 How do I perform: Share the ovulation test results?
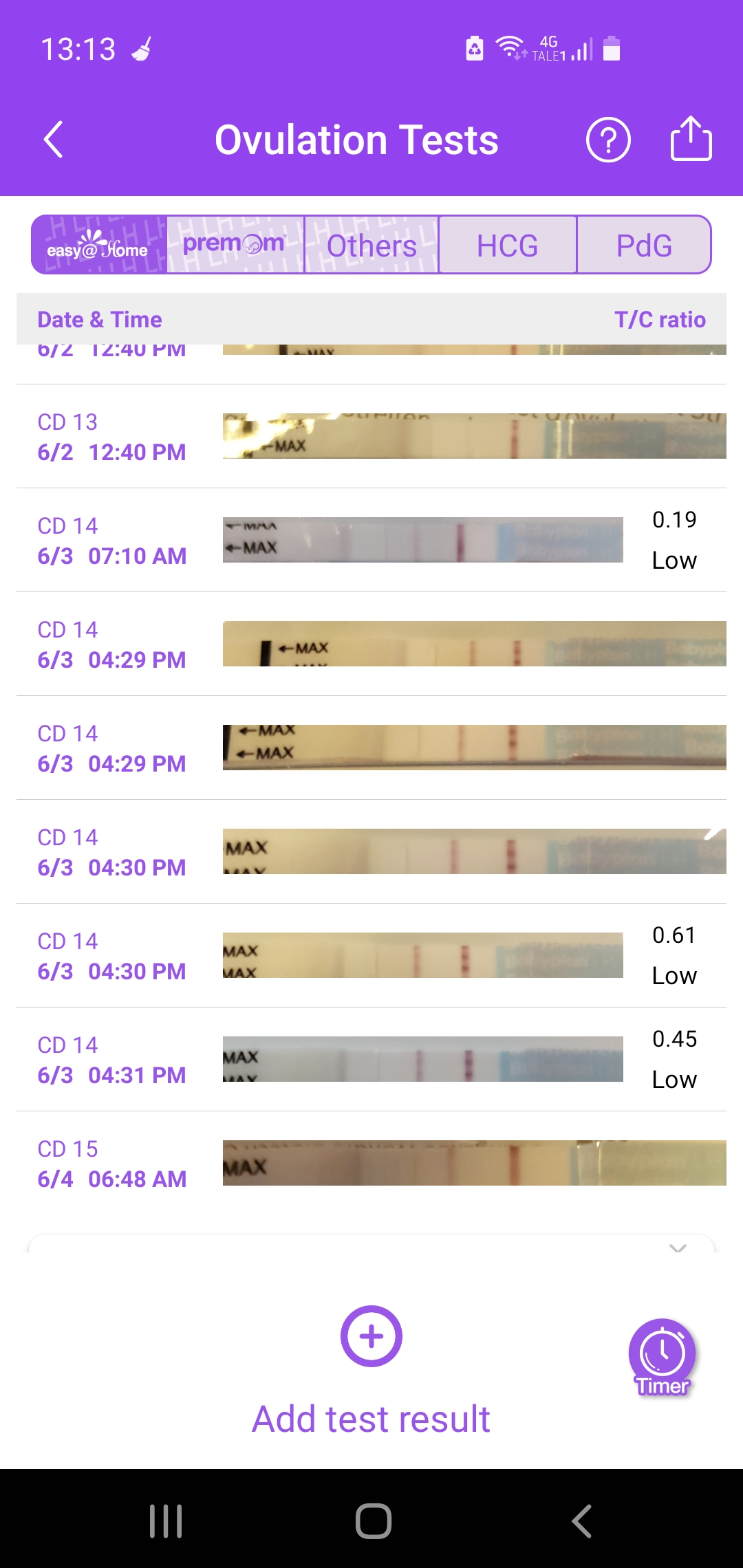[691, 138]
